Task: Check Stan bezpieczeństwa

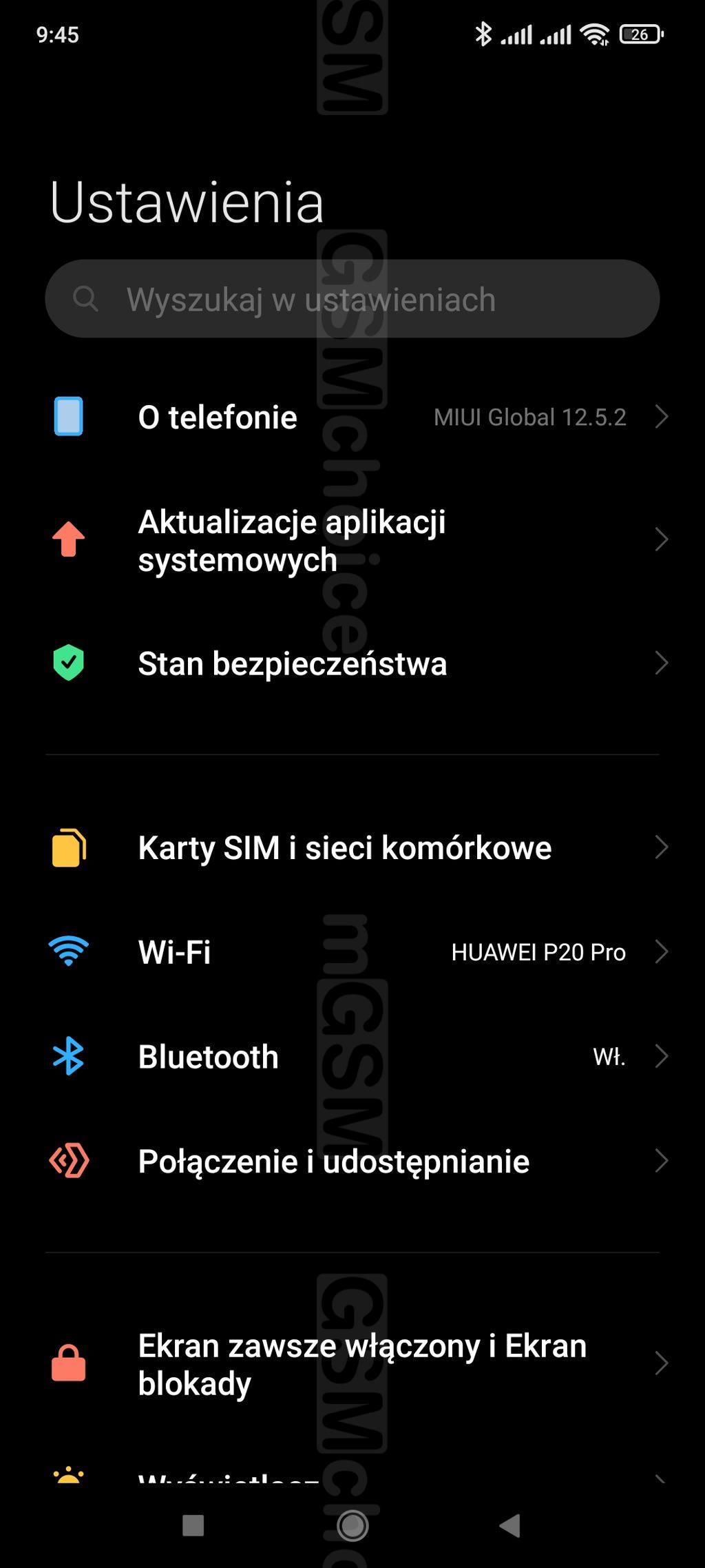Action: 352,663
